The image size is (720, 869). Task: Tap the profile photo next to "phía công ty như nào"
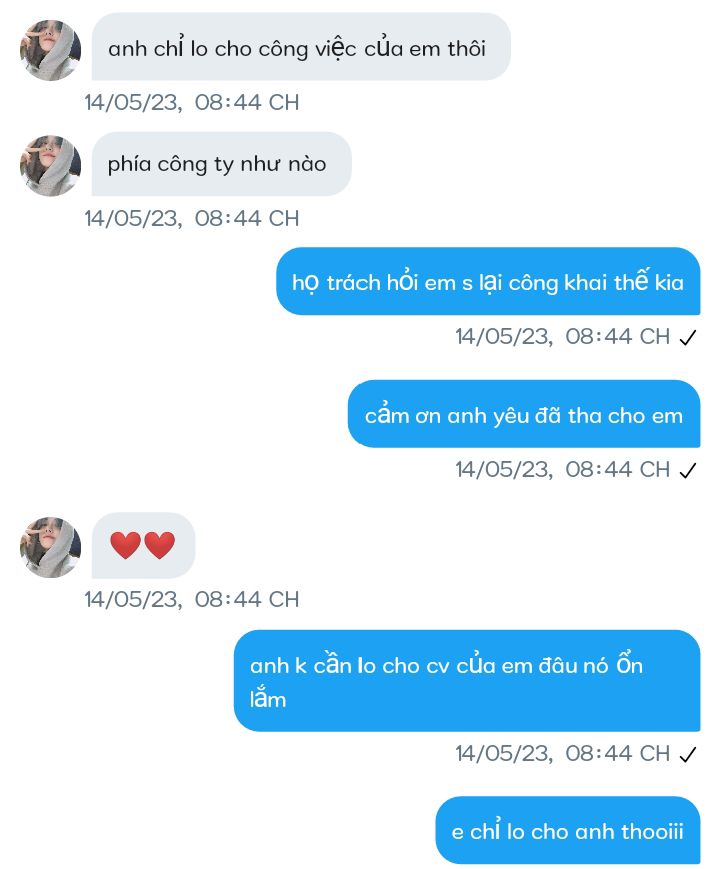point(50,166)
